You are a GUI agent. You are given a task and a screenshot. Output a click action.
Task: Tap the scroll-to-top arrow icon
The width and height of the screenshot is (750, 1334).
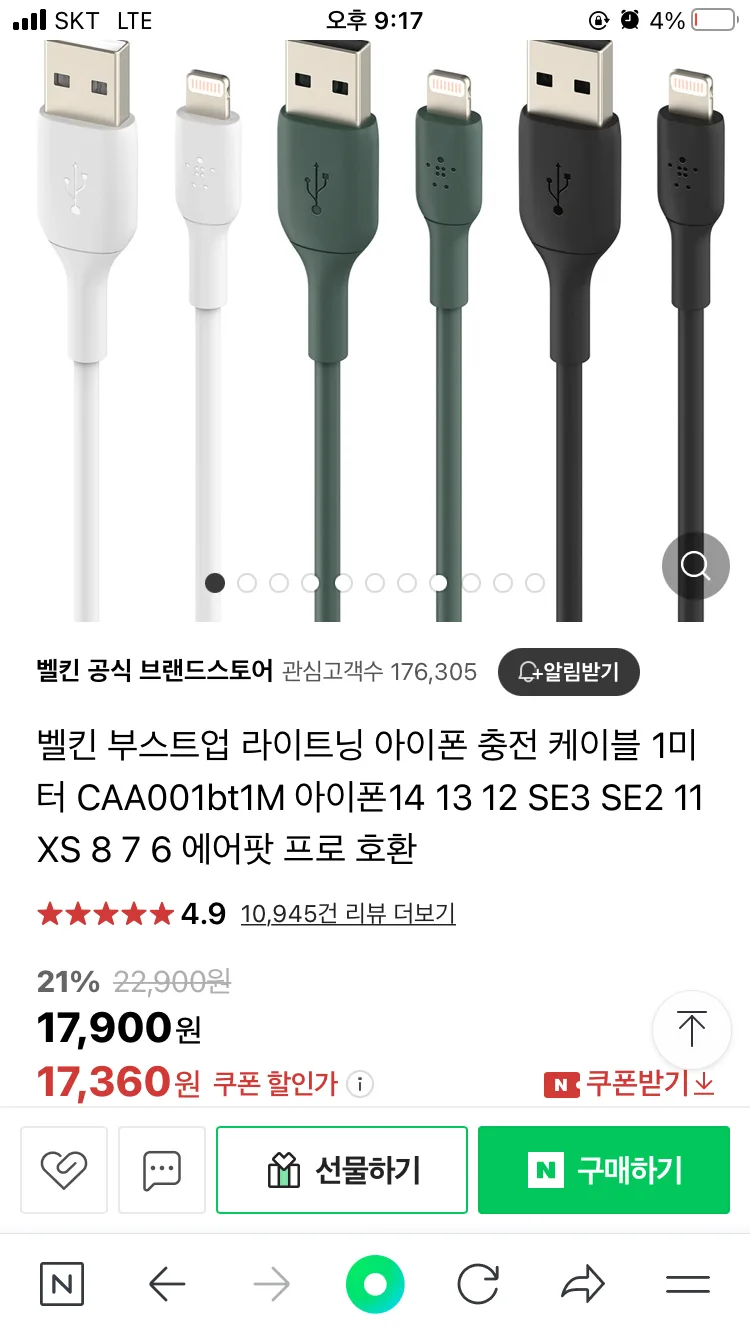(692, 1030)
